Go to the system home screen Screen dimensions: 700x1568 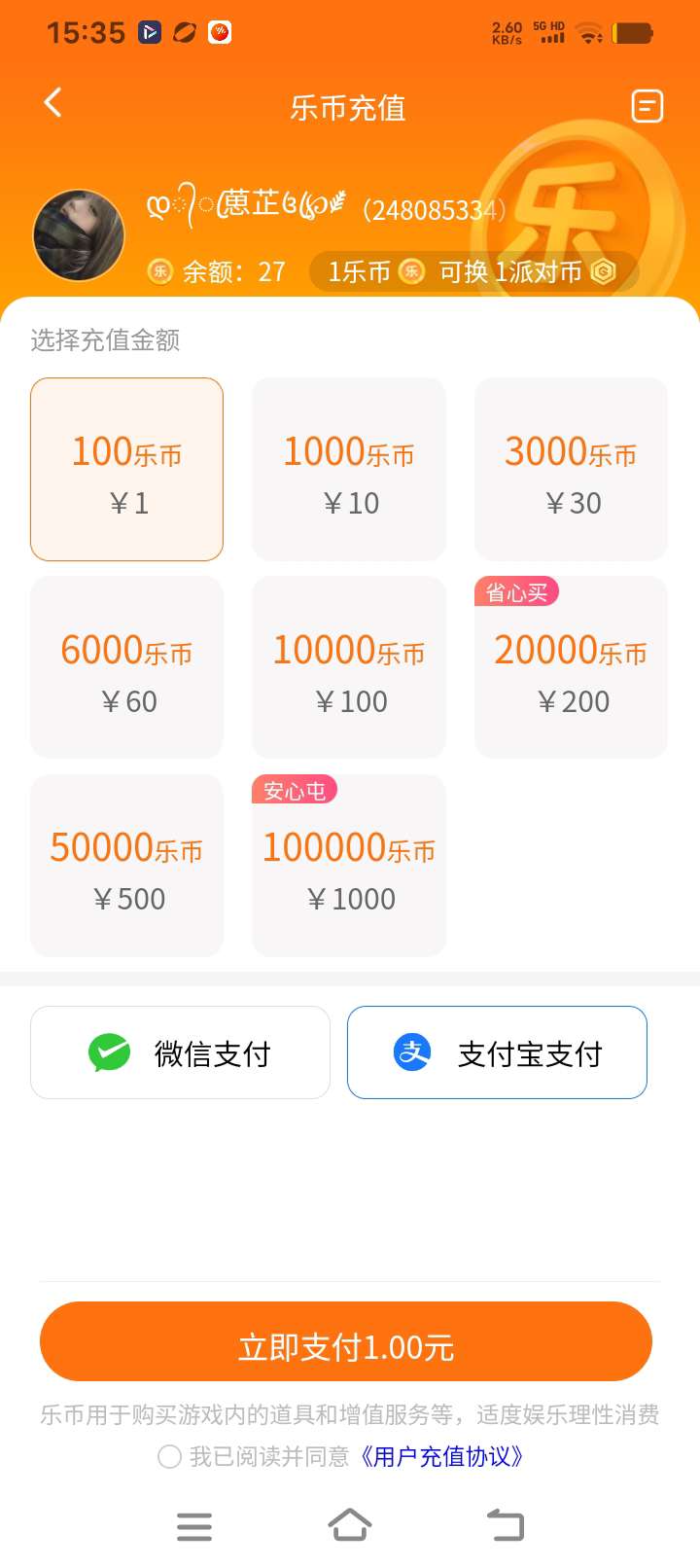point(350,1525)
